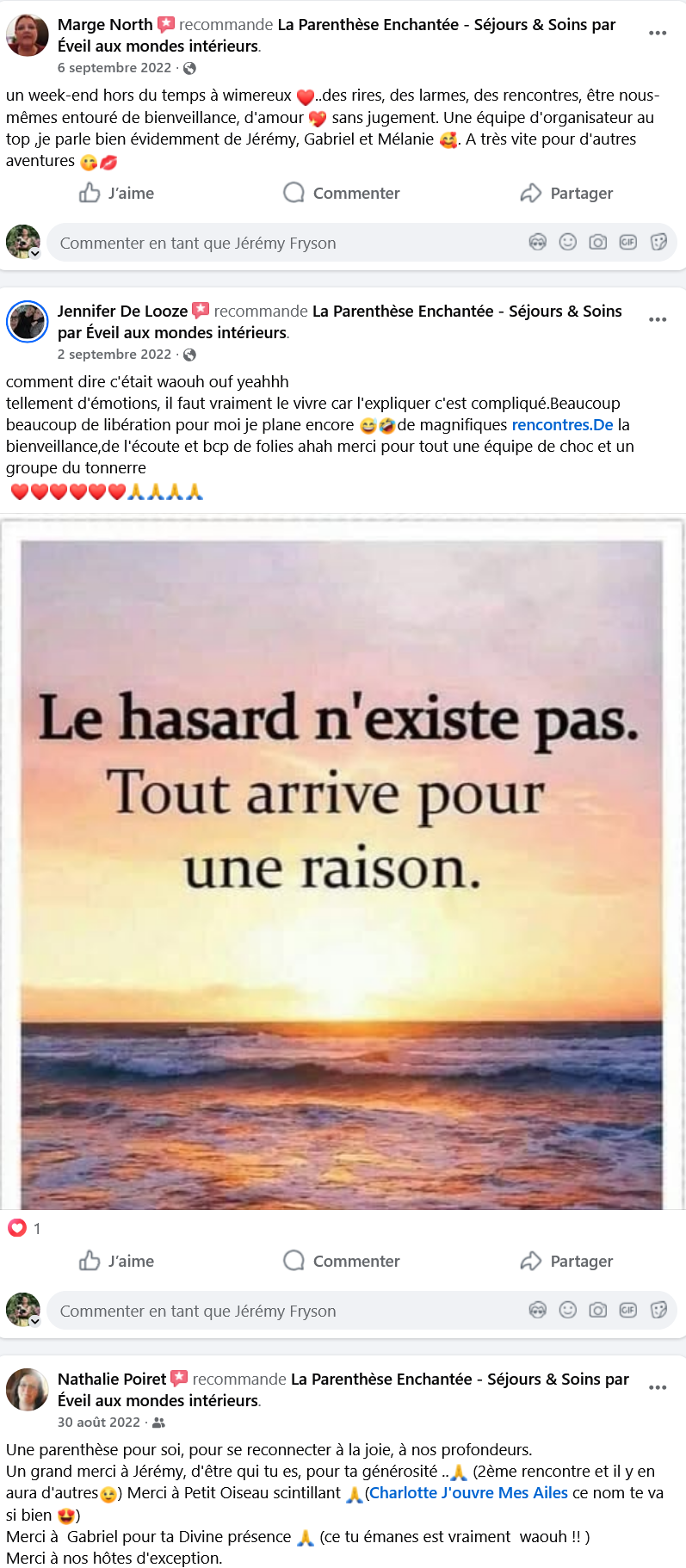Image resolution: width=686 pixels, height=1568 pixels.
Task: Share Jennifer De Looze's recommendation
Action: pos(566,1261)
